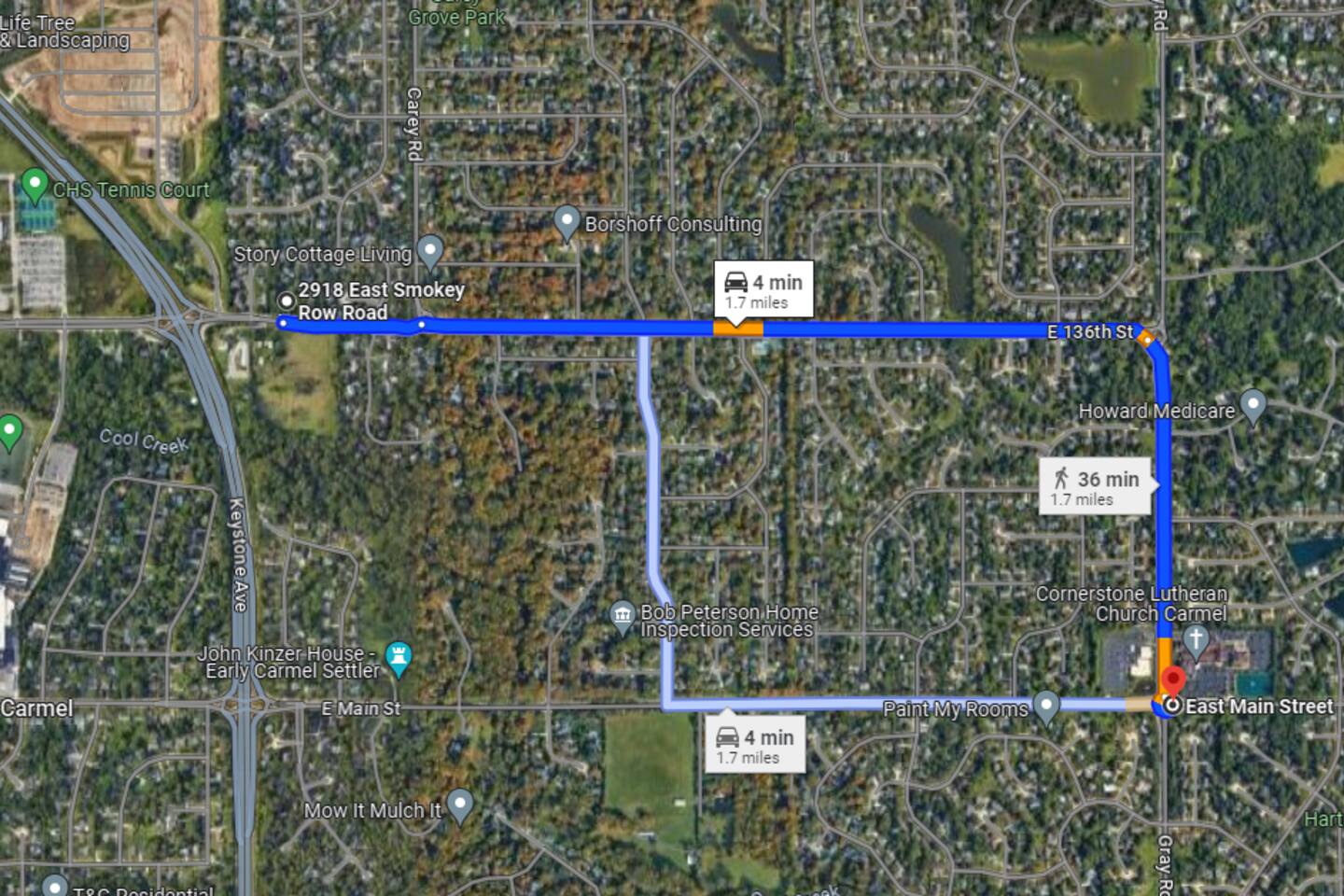1344x896 pixels.
Task: Open Cornerstone Lutheran Church Carmel marker
Action: pyautogui.click(x=1196, y=640)
